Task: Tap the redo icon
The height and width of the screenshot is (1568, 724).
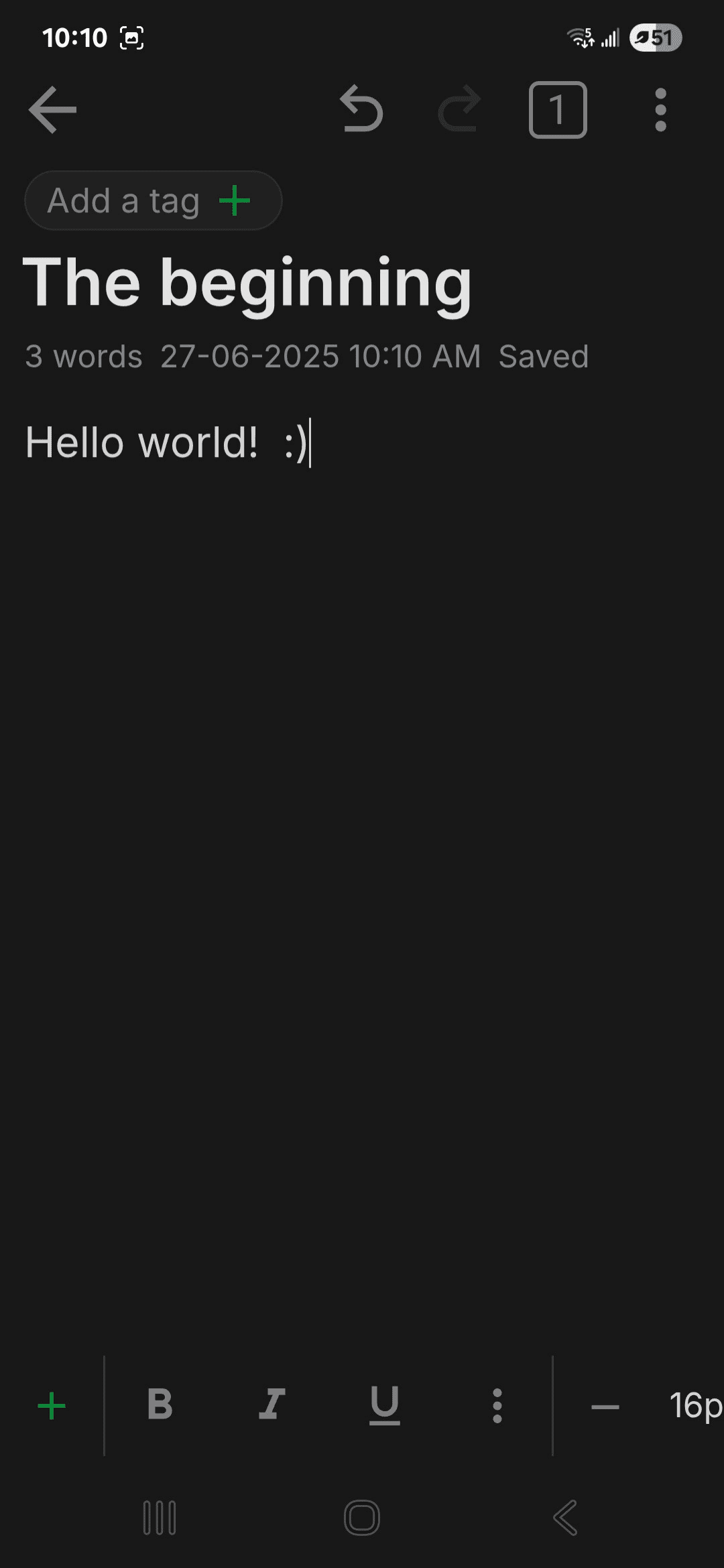Action: (x=459, y=109)
